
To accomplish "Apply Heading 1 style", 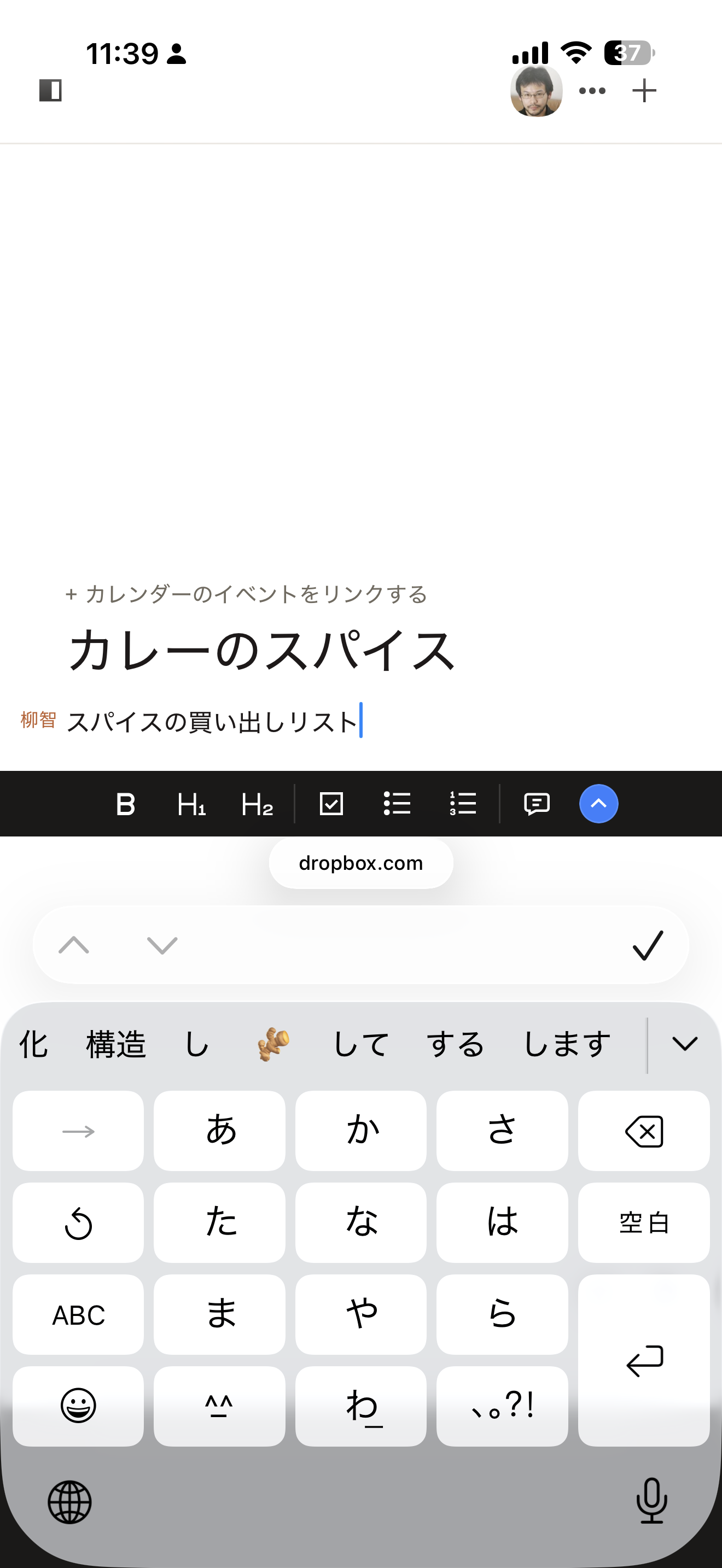I will 191,804.
